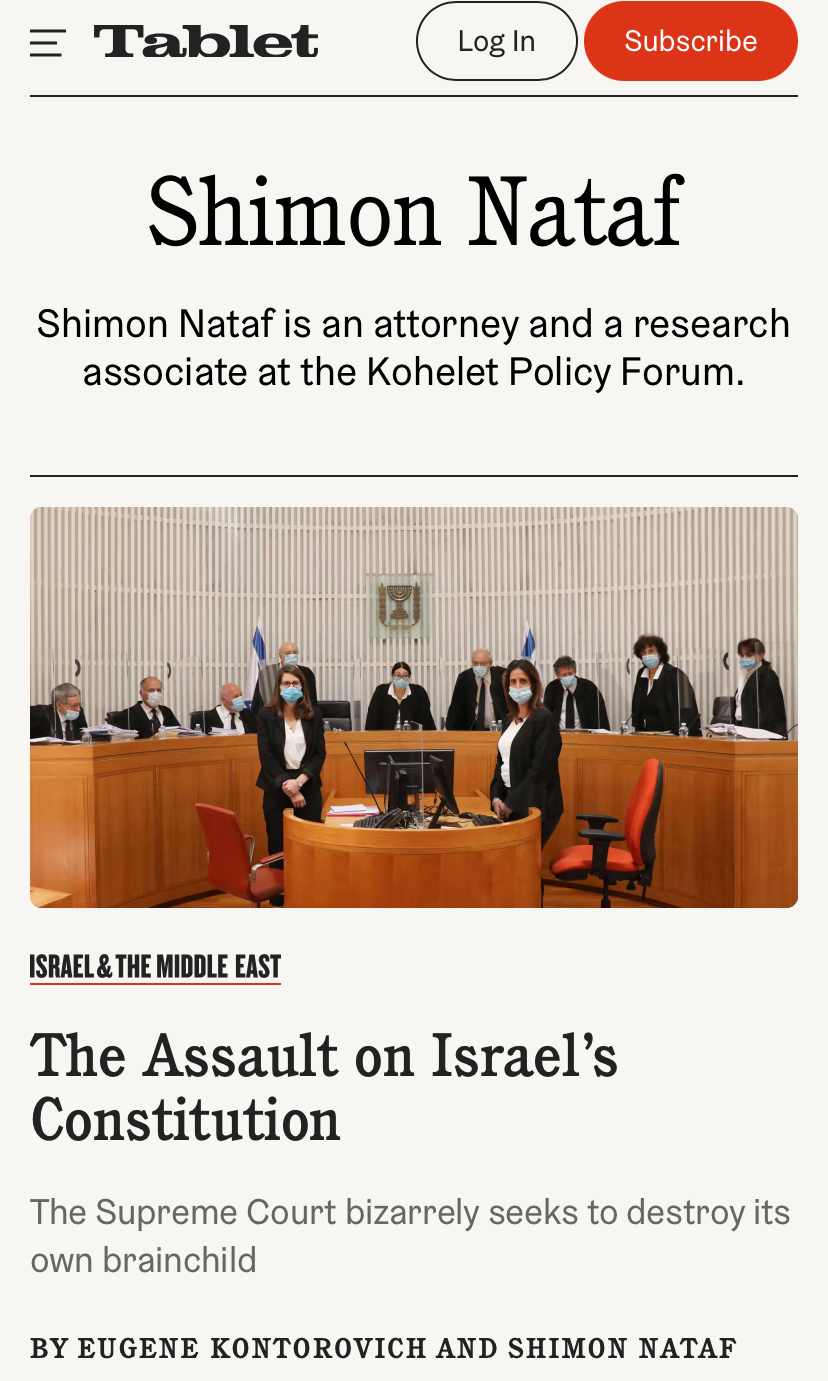Read The Assault on Israel's Constitution
Screen dimensions: 828x1381
(x=324, y=1087)
